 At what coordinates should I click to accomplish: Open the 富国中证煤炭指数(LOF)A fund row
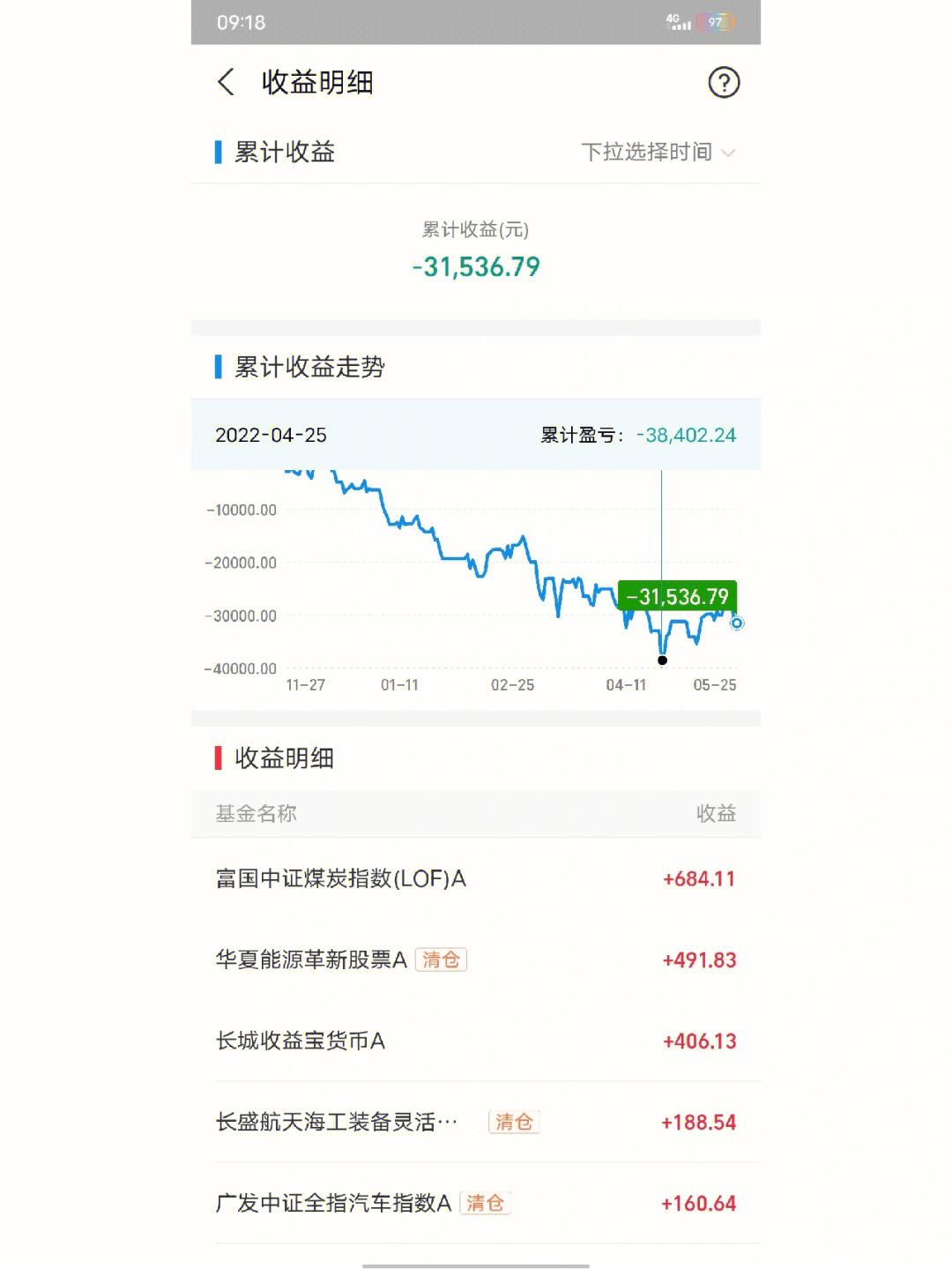pyautogui.click(x=475, y=878)
